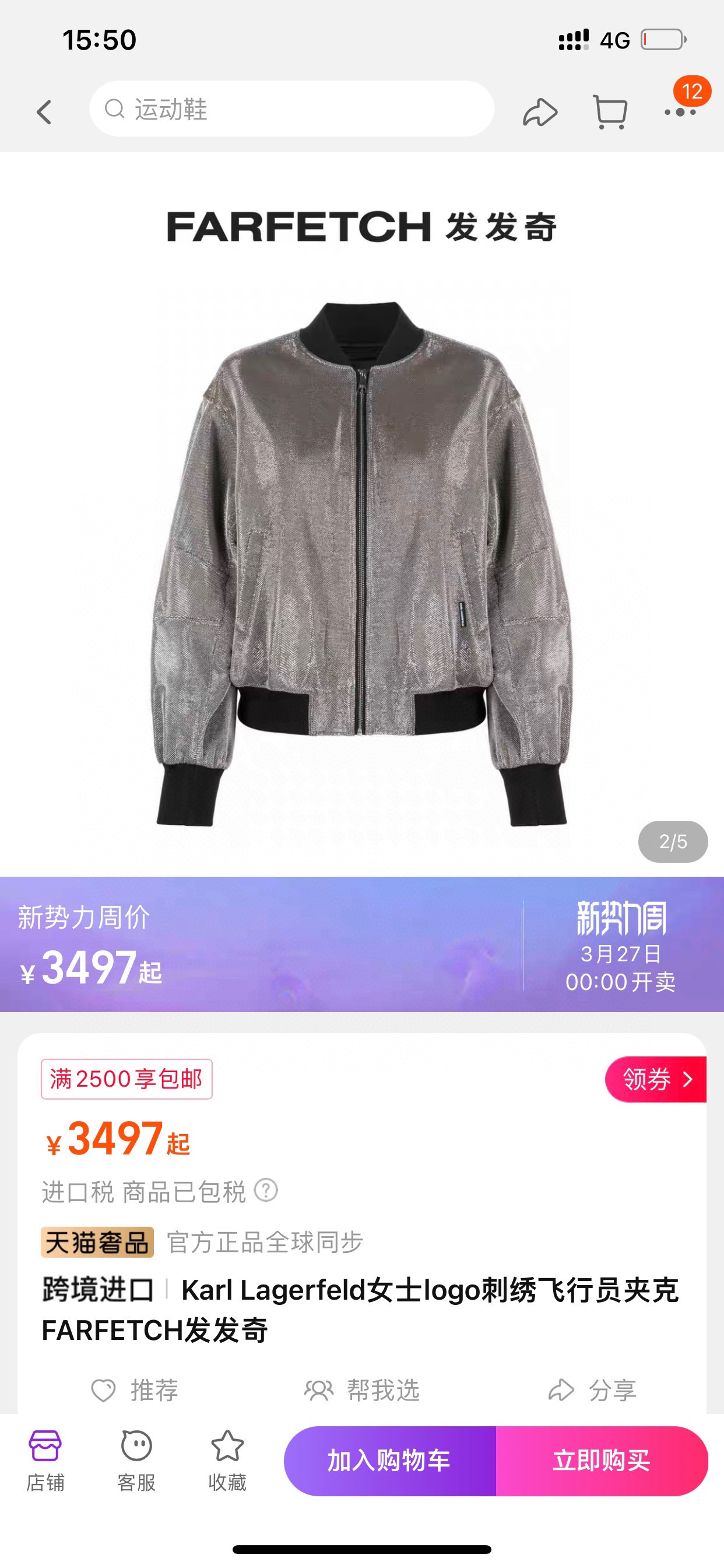724x1568 pixels.
Task: Go back to the previous page
Action: [x=44, y=112]
